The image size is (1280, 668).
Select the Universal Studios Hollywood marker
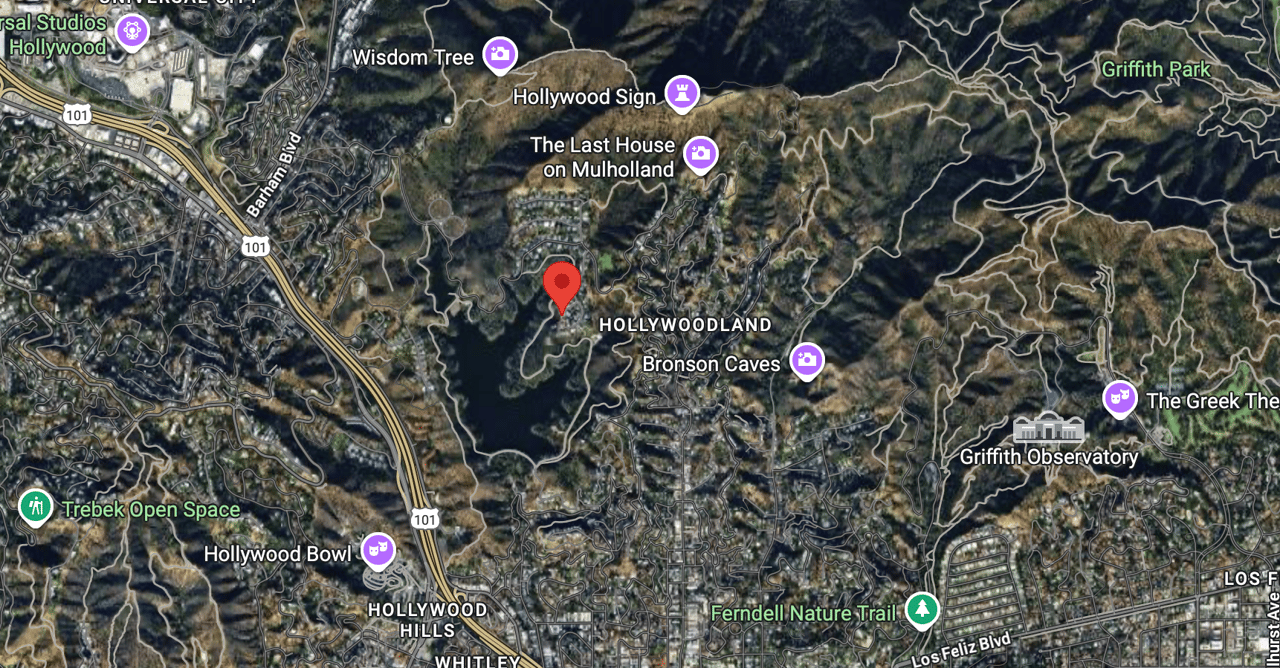(132, 31)
